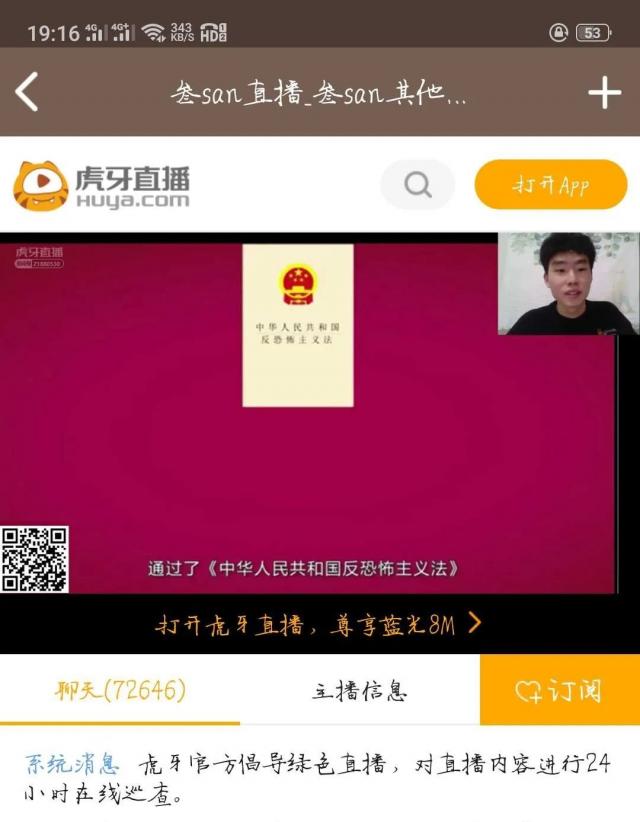Open the 打开虎牙直播 尊享蓝光8M banner
Screen dimensions: 640x822
tap(319, 625)
